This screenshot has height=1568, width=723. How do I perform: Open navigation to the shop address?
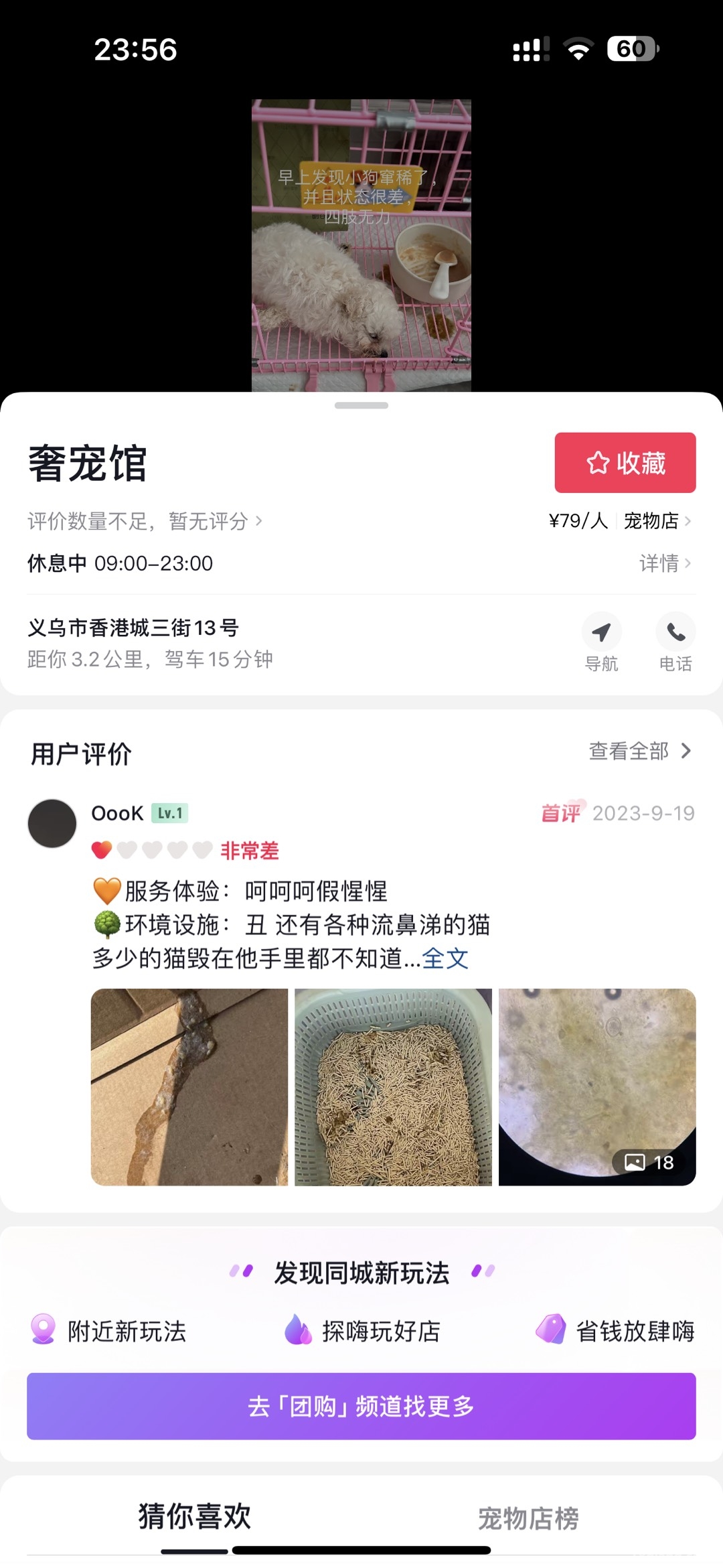[601, 642]
